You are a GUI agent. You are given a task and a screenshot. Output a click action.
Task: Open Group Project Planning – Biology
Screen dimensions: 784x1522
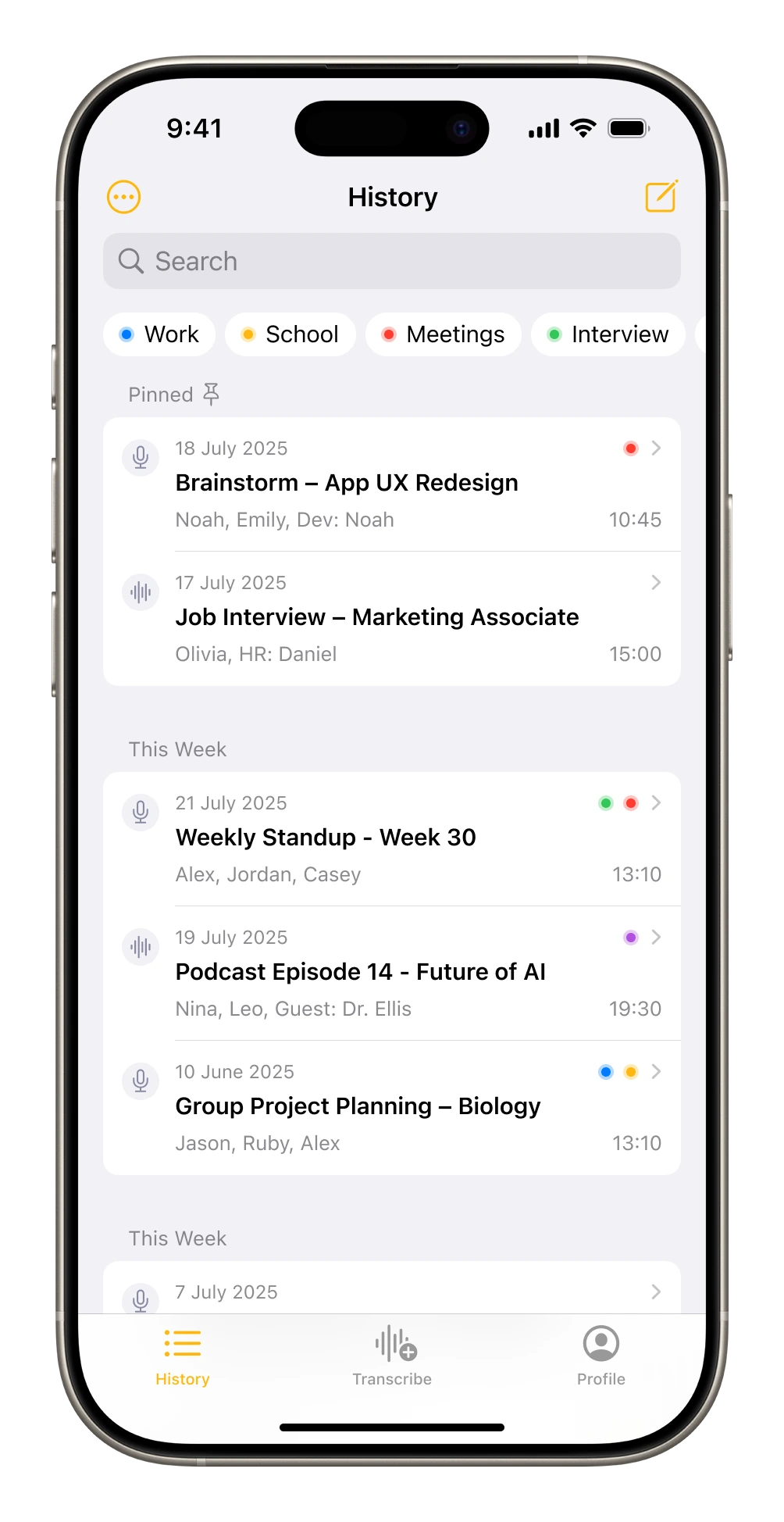coord(392,1107)
